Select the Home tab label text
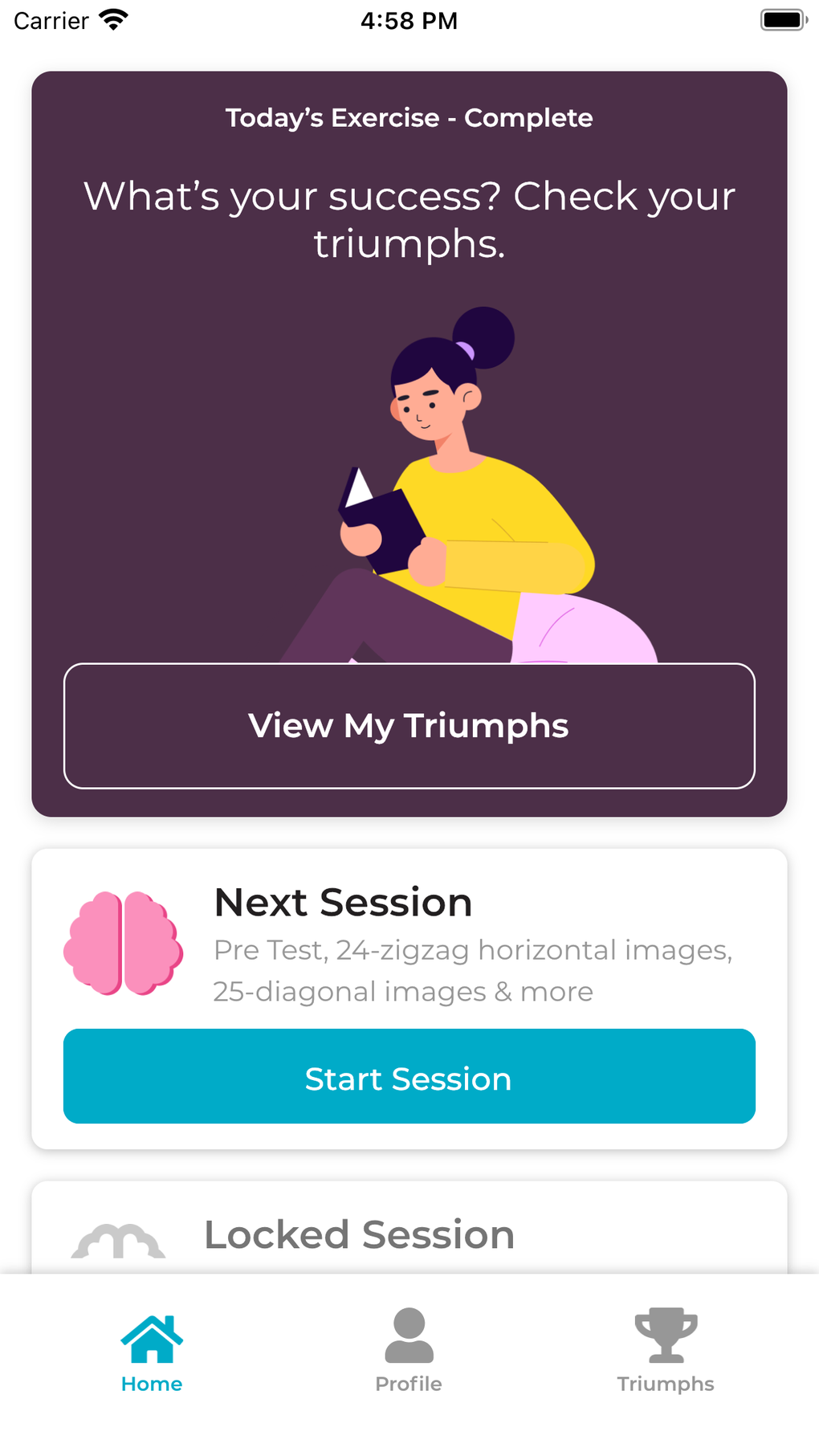 152,1383
